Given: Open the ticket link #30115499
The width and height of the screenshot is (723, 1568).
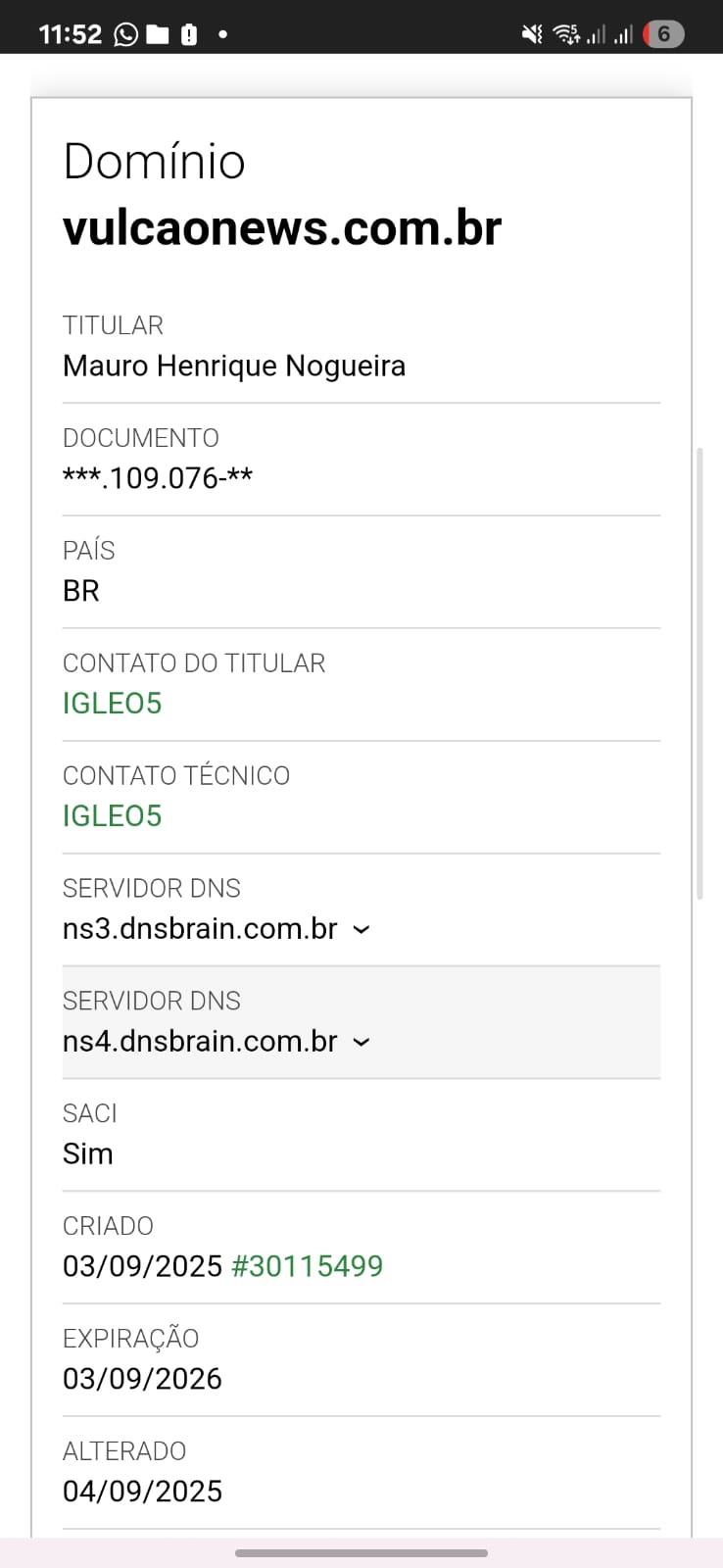Looking at the screenshot, I should (x=307, y=1266).
